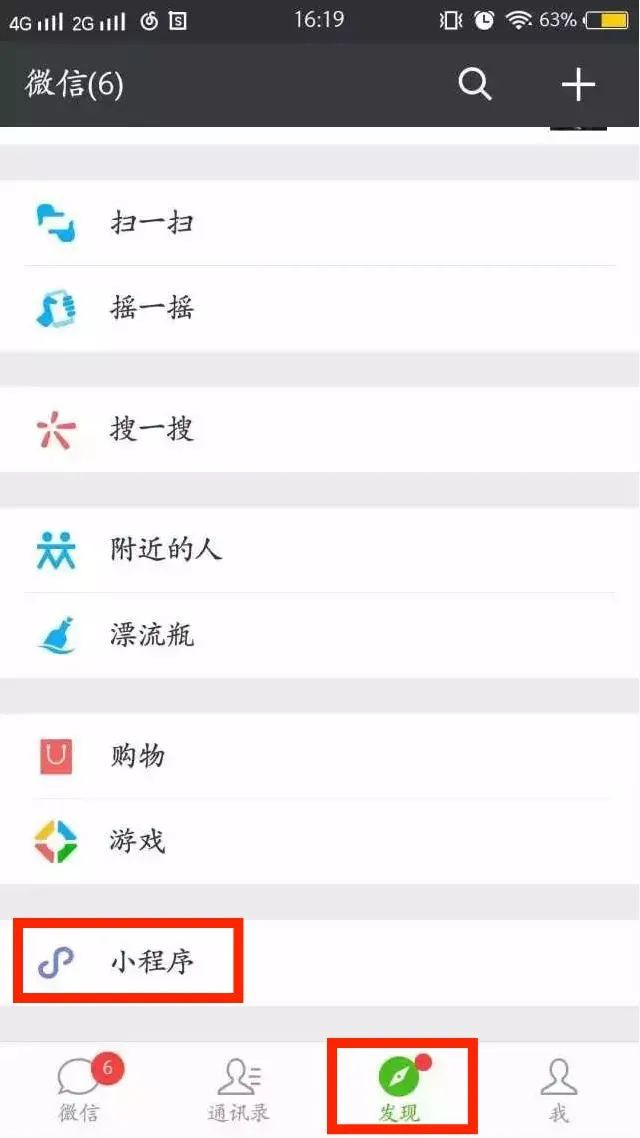The width and height of the screenshot is (640, 1138).
Task: Open 漂流瓶 drift bottle
Action: [320, 636]
